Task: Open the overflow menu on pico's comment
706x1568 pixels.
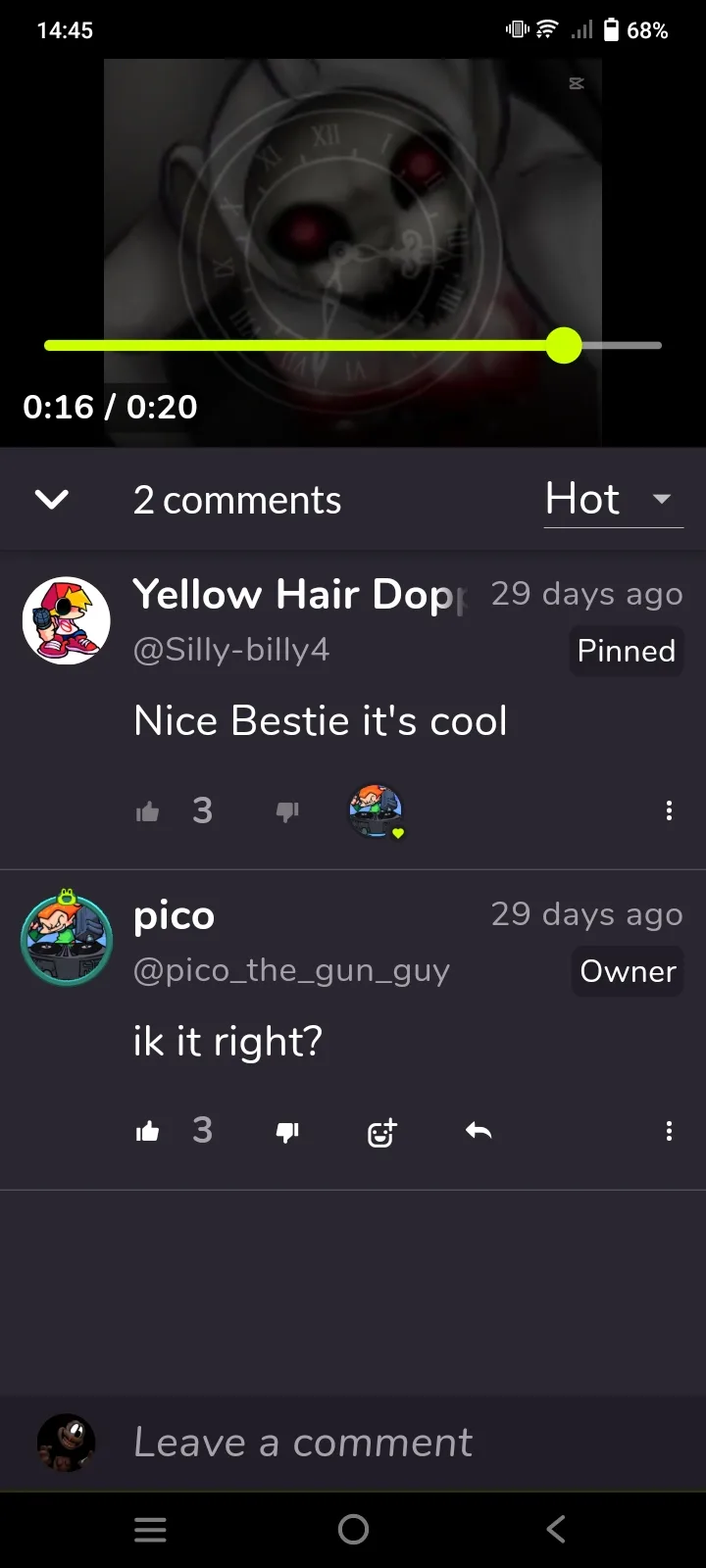Action: click(x=669, y=1132)
